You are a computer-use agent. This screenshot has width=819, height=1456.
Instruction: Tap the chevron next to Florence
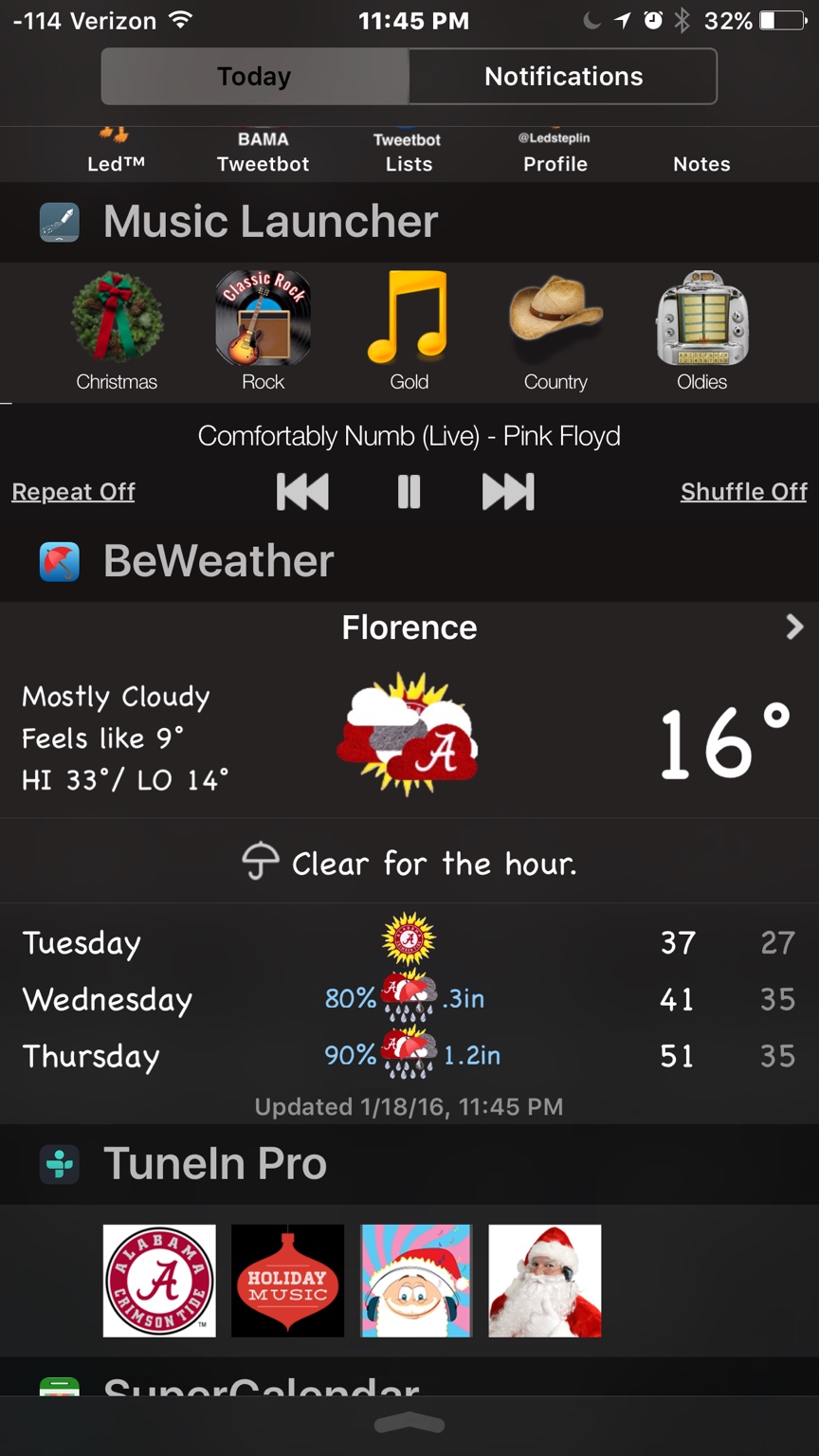click(x=794, y=627)
